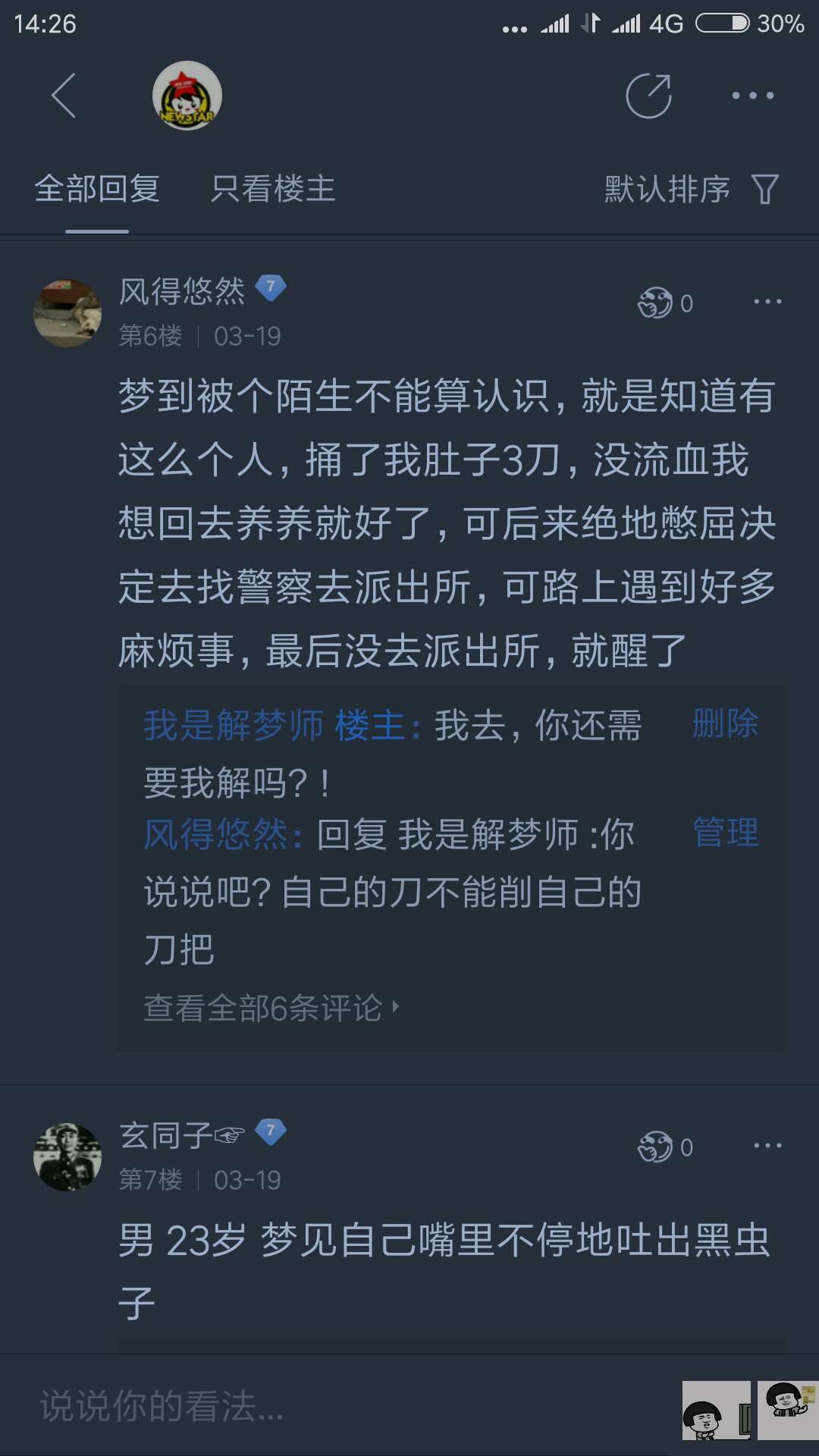Switch to the 全部回复 tab
This screenshot has width=819, height=1456.
(x=97, y=189)
